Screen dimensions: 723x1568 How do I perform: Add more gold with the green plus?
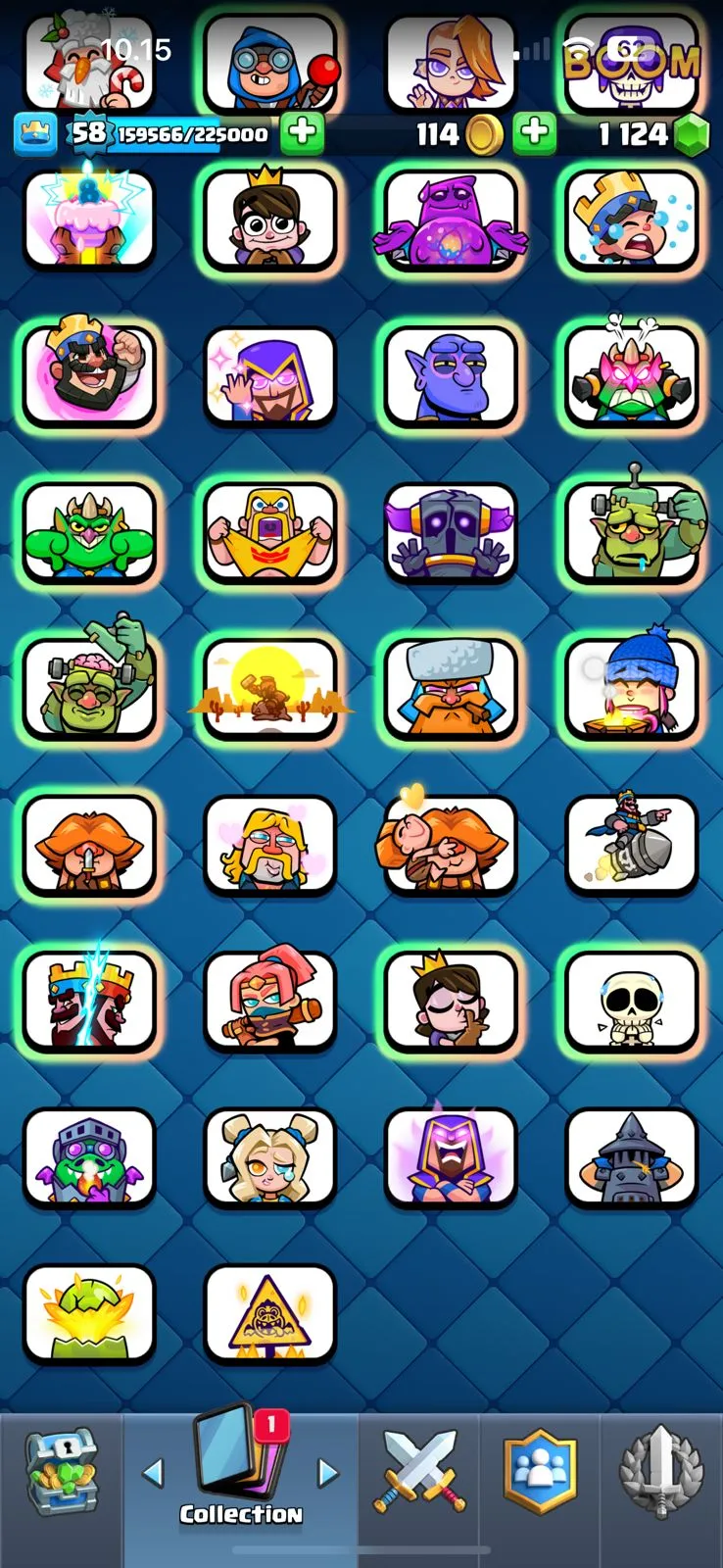(535, 134)
